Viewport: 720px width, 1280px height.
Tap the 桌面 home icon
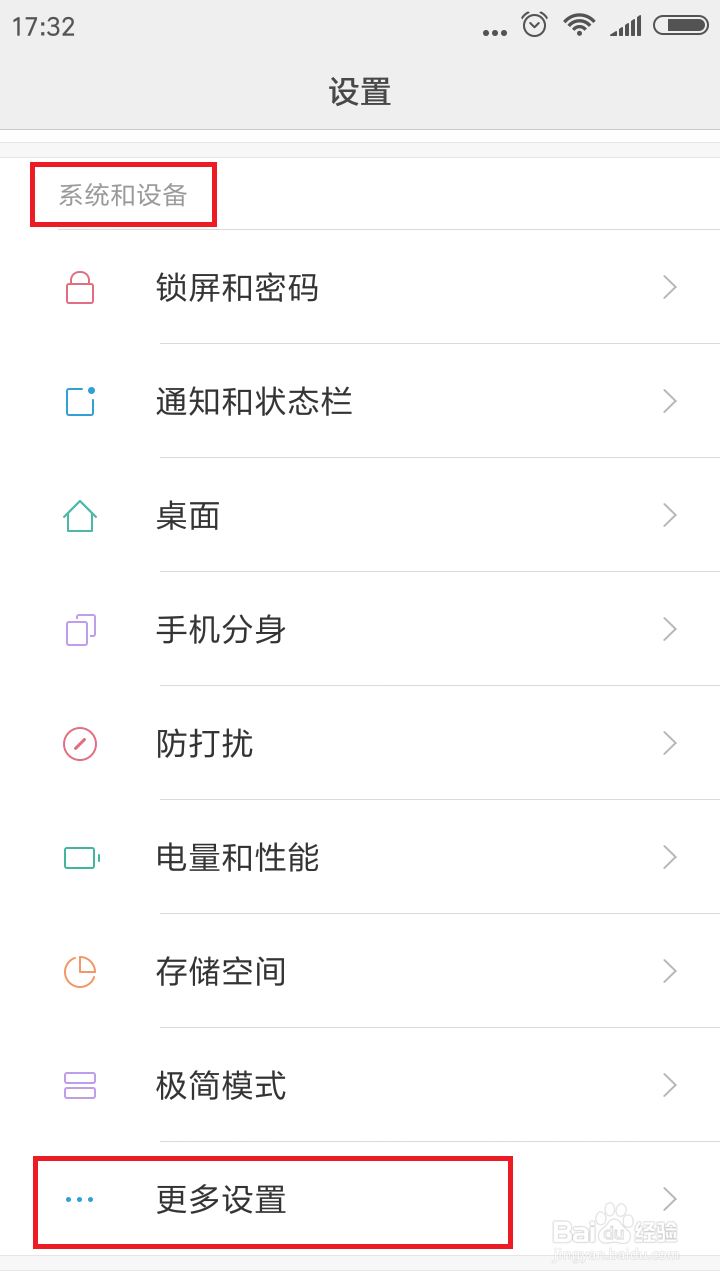(80, 515)
